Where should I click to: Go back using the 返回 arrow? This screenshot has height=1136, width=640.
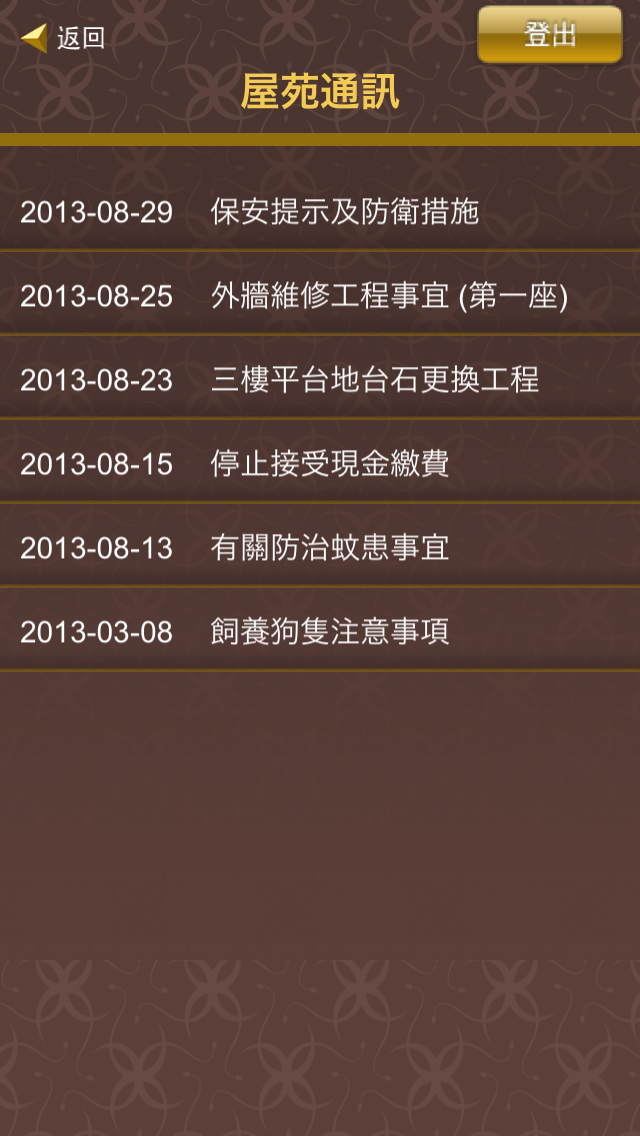62,39
